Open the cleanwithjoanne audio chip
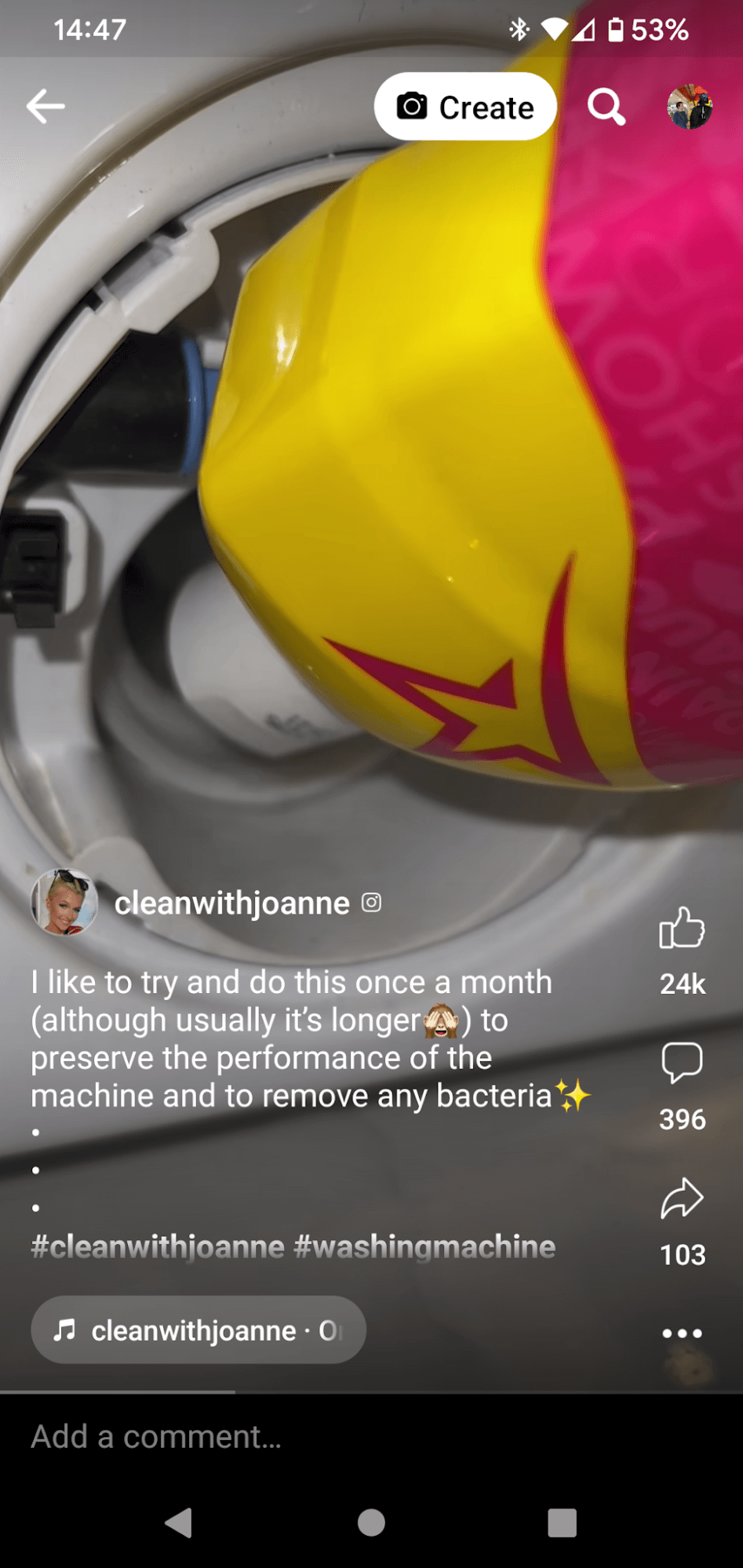The width and height of the screenshot is (743, 1568). pos(198,1330)
